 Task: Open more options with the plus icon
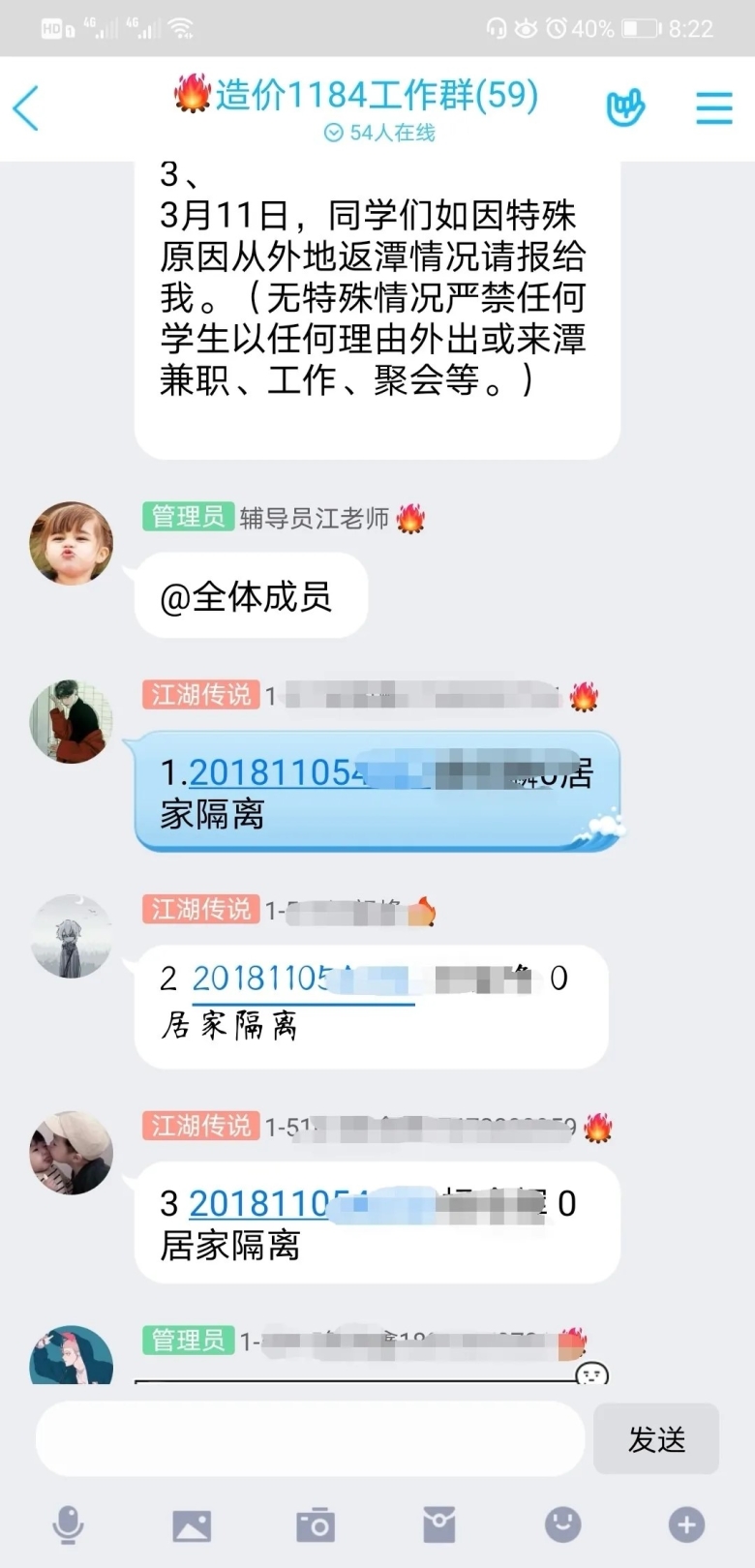click(x=686, y=1525)
